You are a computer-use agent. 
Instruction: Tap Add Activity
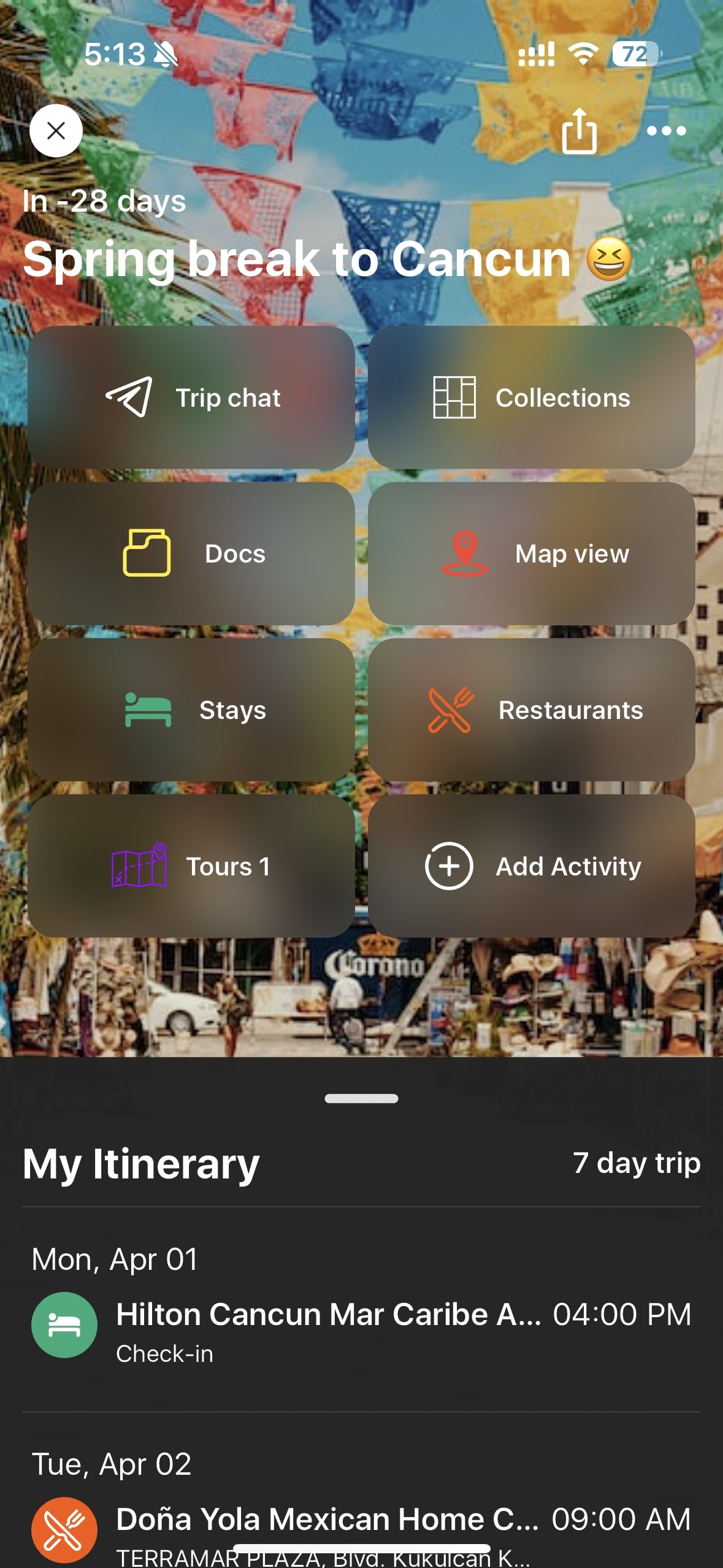531,866
